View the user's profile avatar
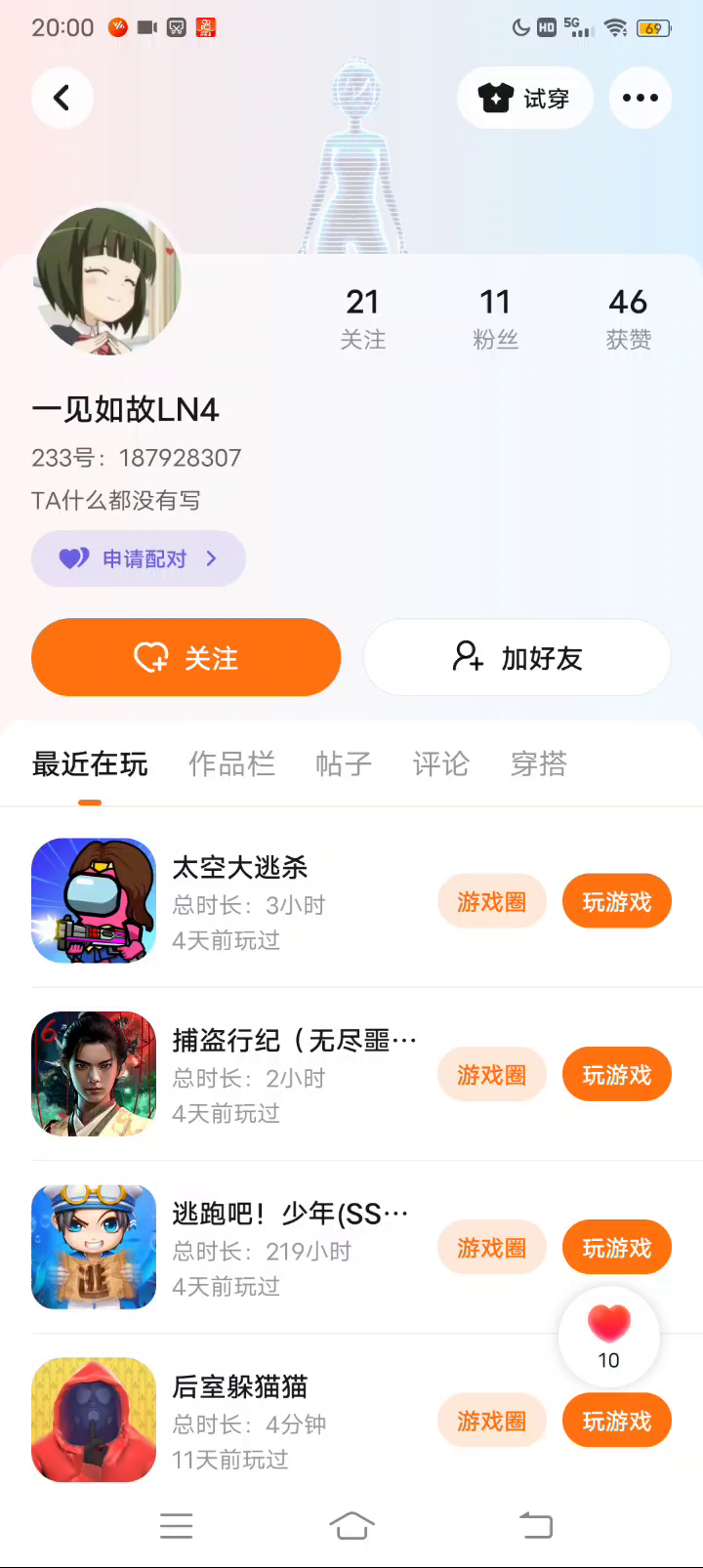Screen dimensions: 703x1568 click(107, 280)
